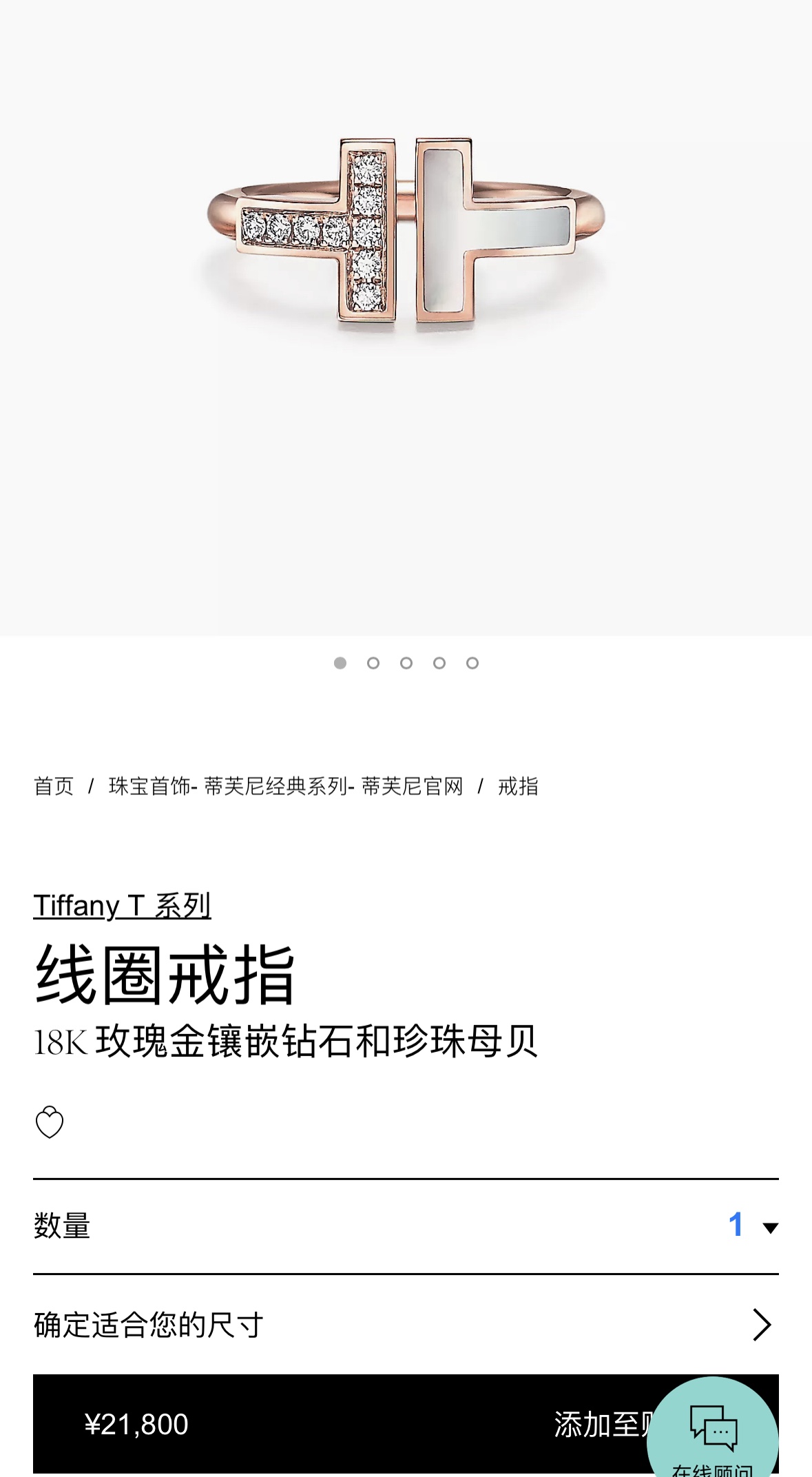Open 珠宝首饰 breadcrumb link

pos(286,786)
